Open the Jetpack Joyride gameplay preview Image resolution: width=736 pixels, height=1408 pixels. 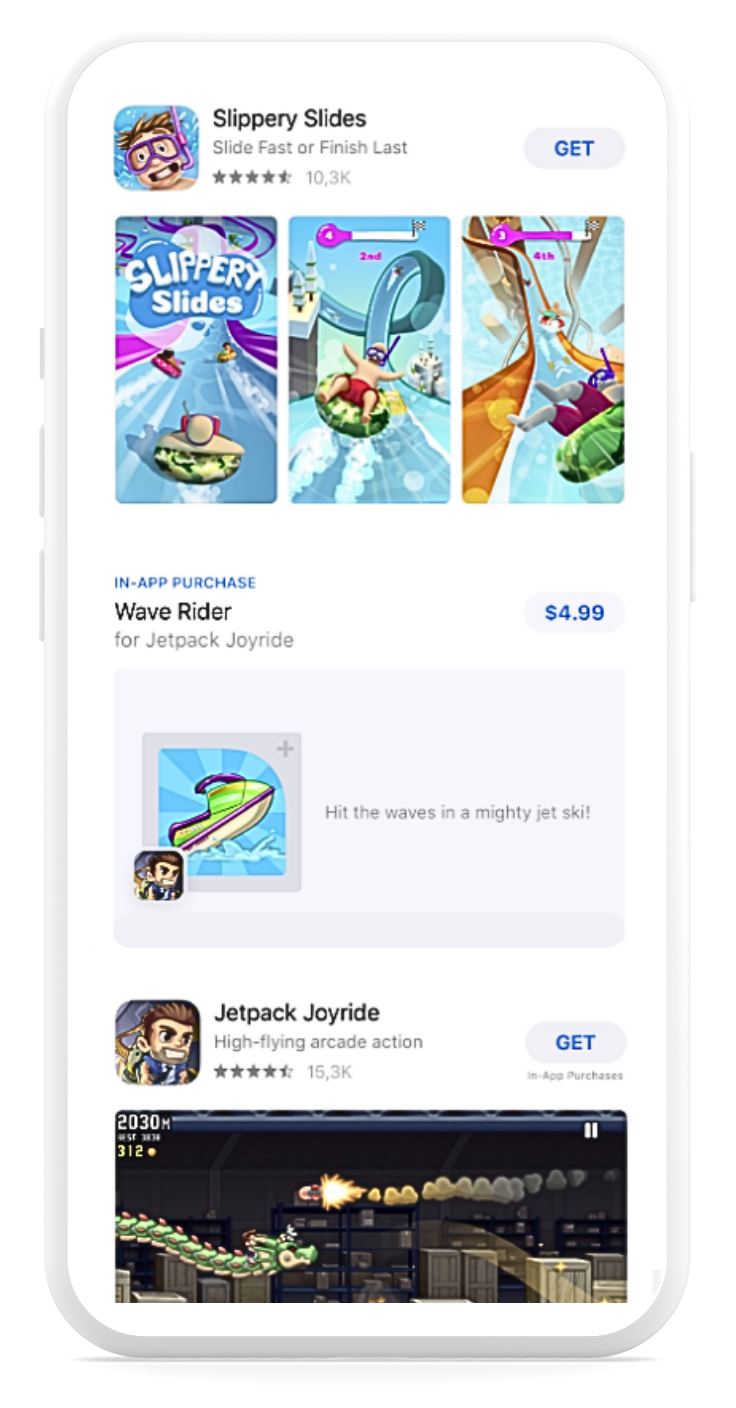(x=370, y=1205)
